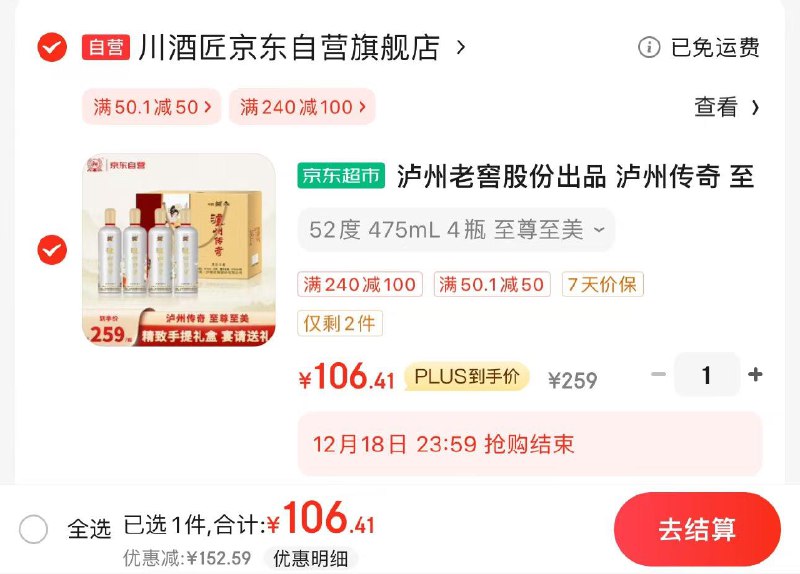Open 川酒匠京东自营旗舰店 store page
800x574 pixels.
click(290, 47)
